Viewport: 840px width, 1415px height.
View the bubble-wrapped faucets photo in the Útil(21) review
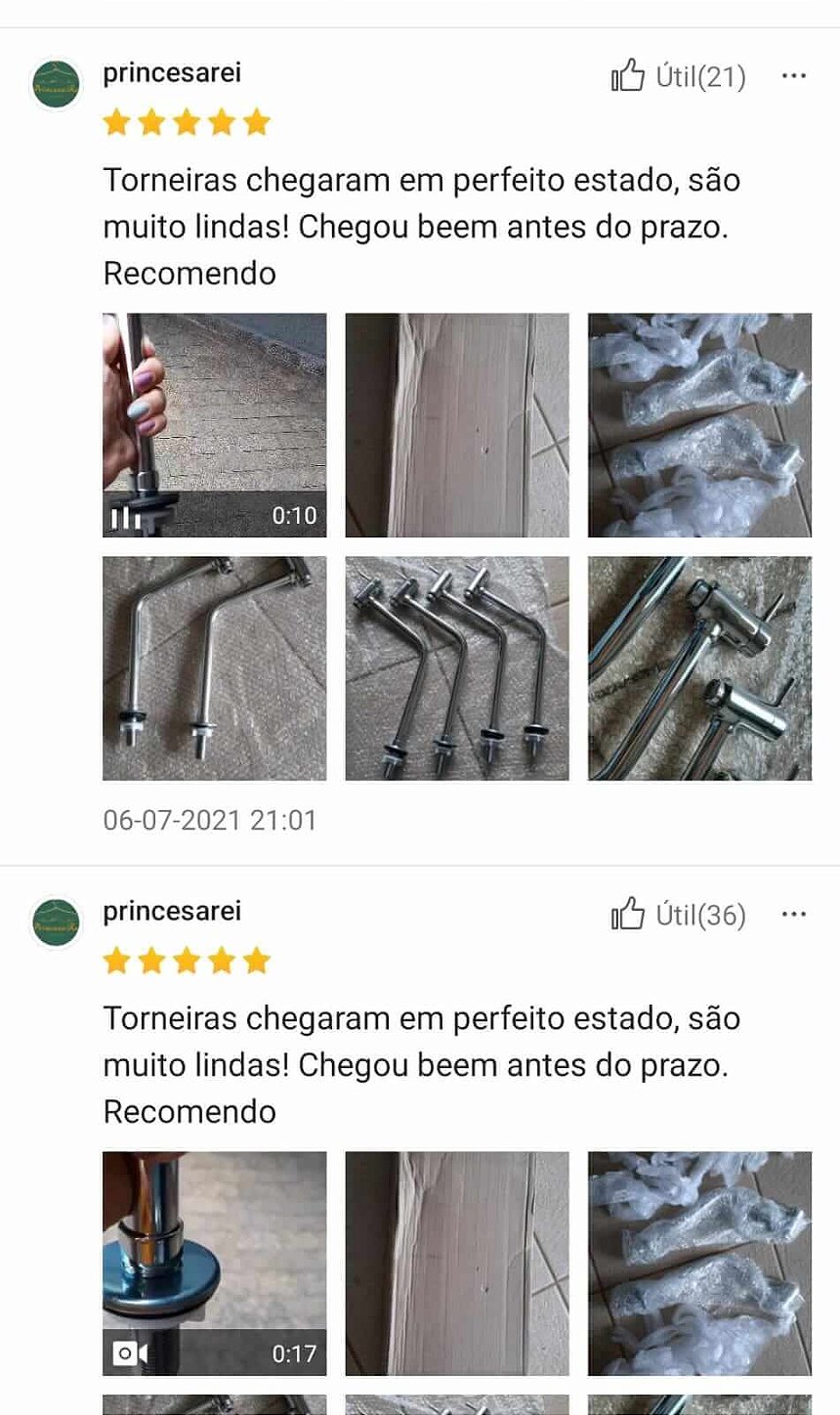point(699,425)
